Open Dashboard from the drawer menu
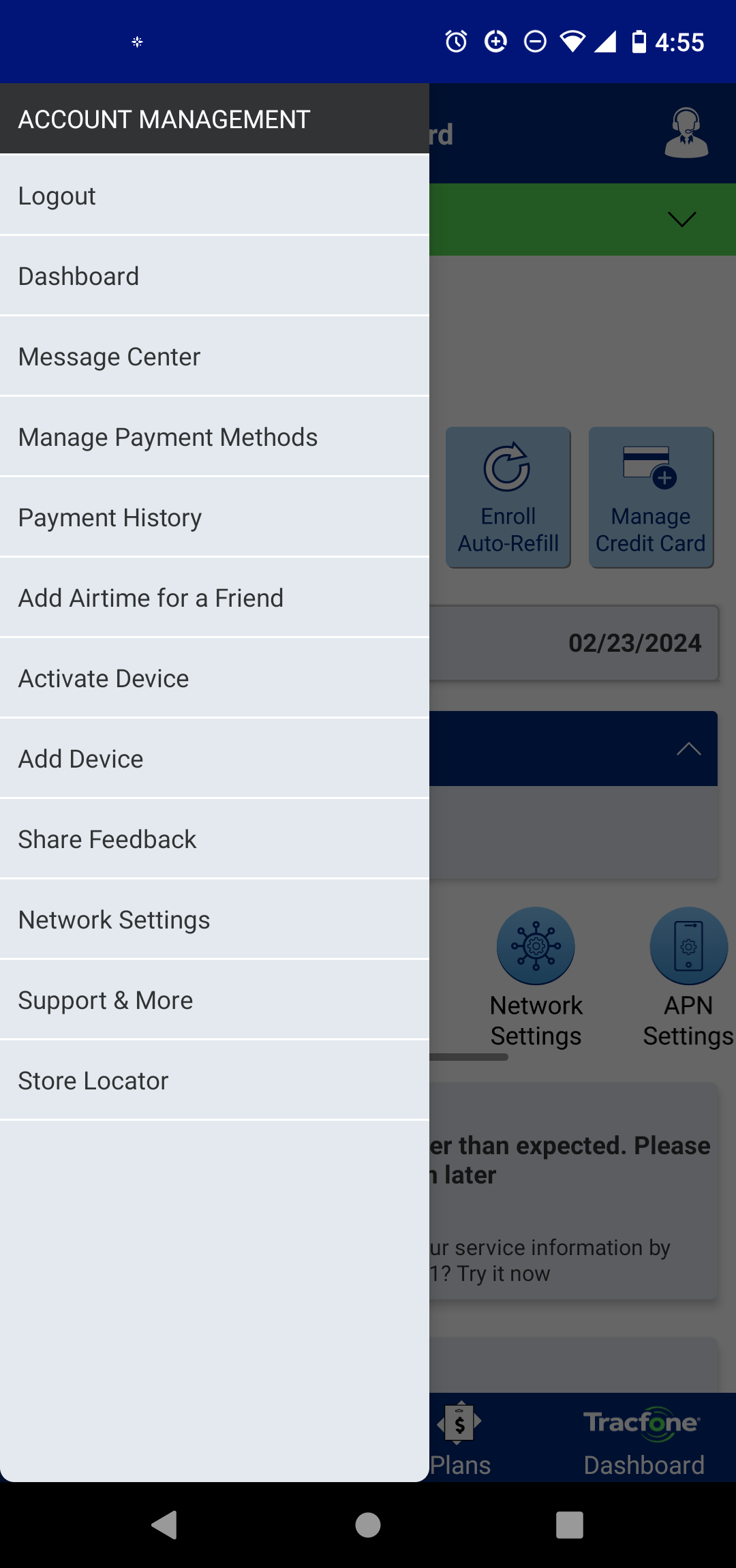This screenshot has height=1568, width=736. (x=215, y=276)
